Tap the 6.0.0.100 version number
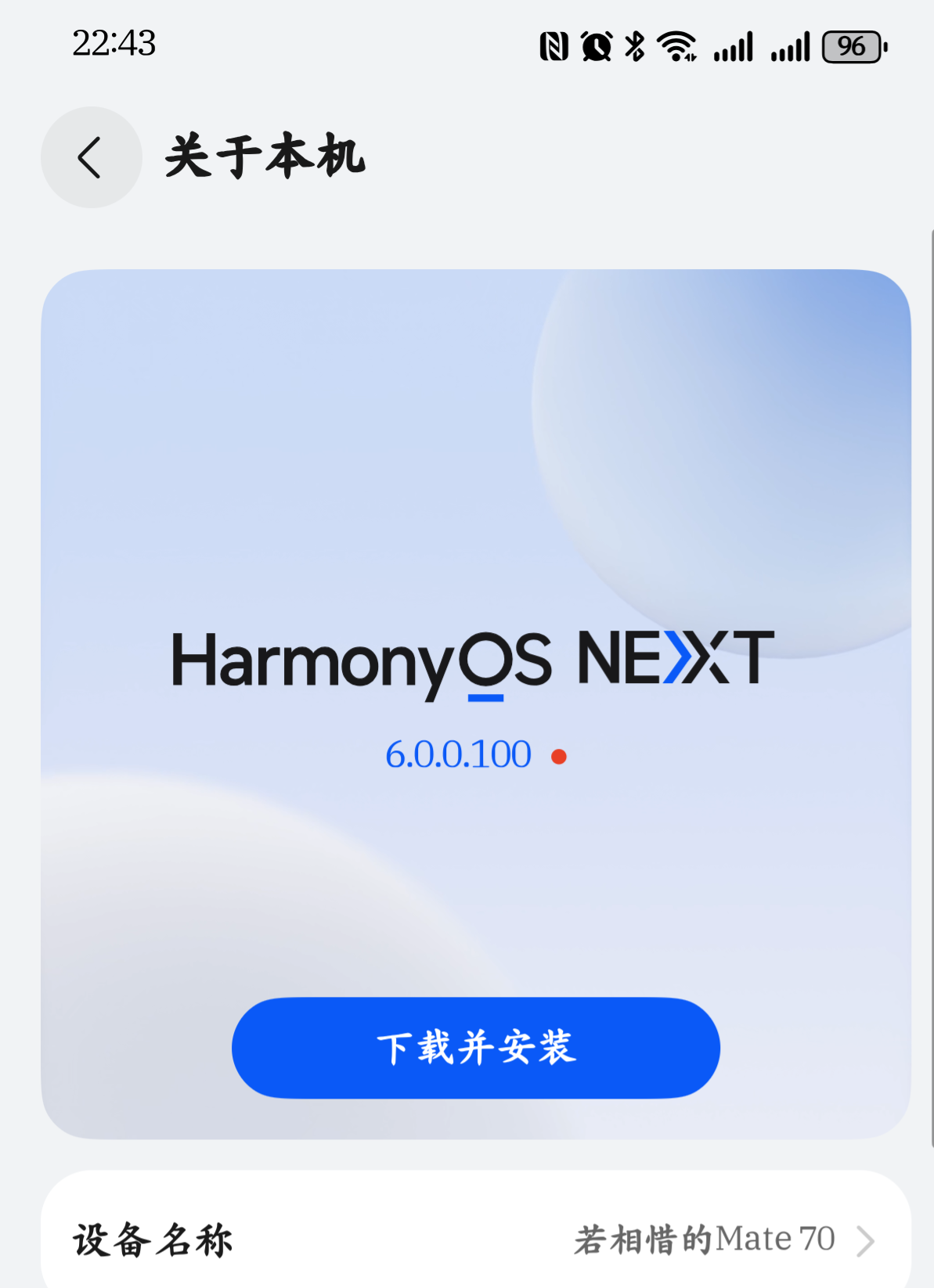This screenshot has width=934, height=1288. point(459,755)
